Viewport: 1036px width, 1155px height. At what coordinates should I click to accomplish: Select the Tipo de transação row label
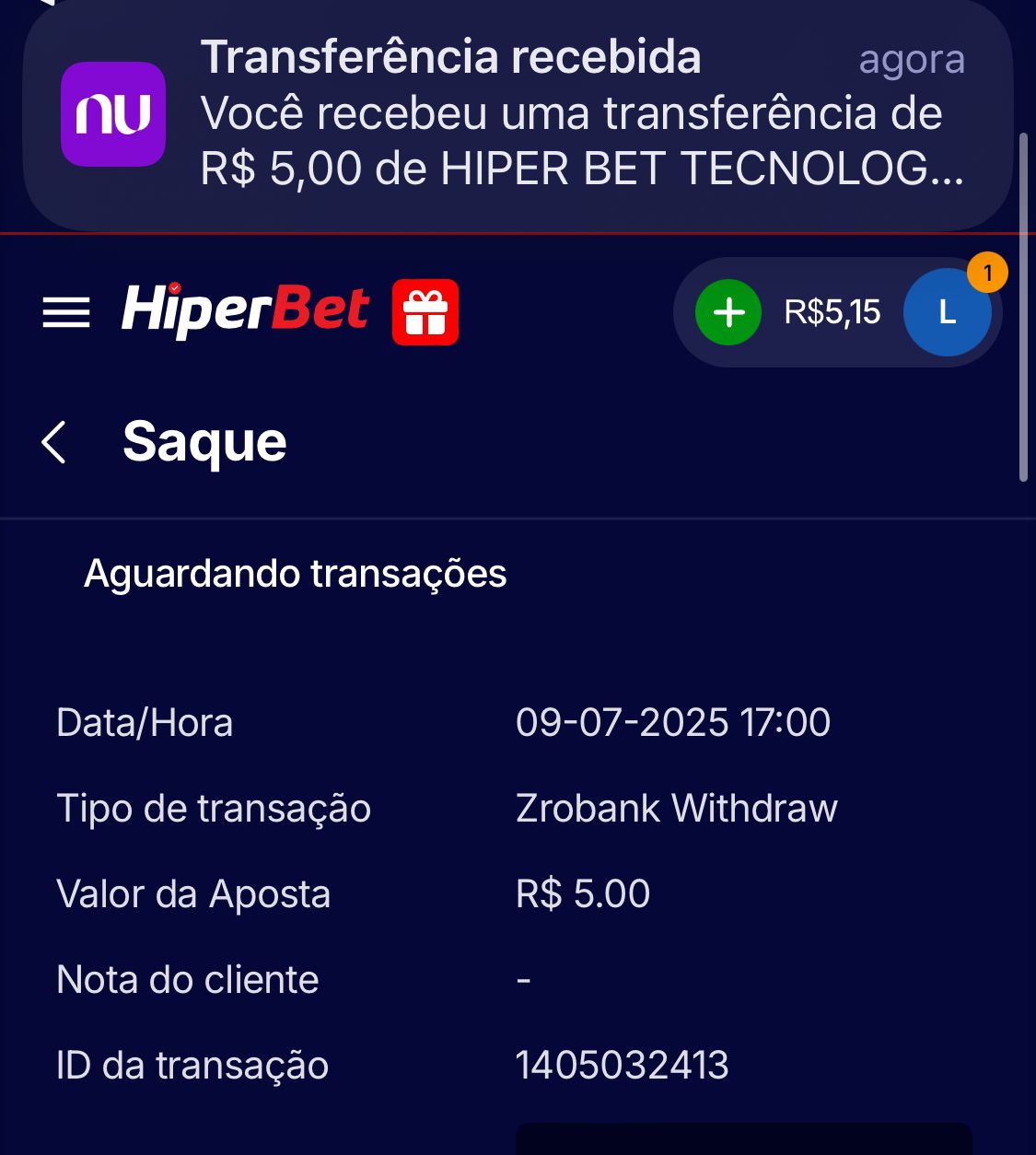214,808
